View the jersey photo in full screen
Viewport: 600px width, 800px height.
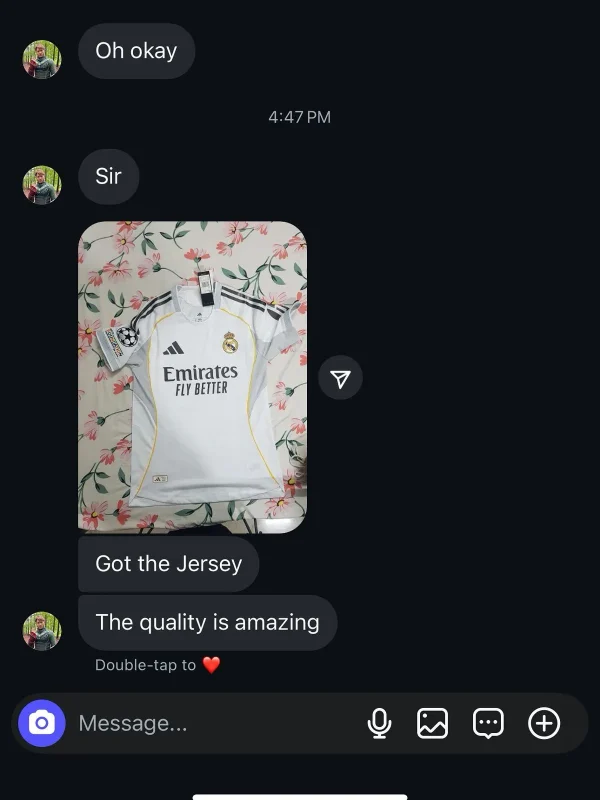(192, 376)
